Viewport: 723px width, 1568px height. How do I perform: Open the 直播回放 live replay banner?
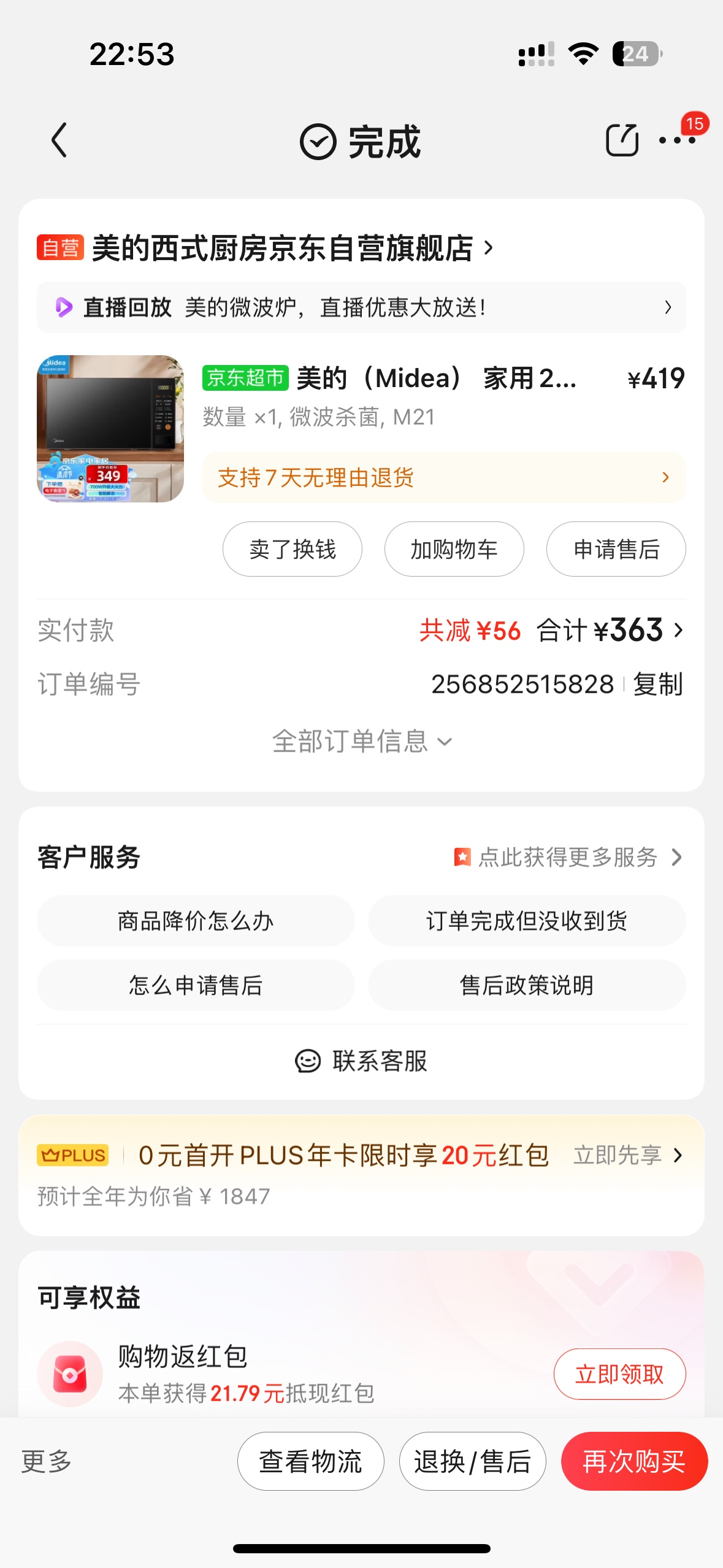(361, 307)
